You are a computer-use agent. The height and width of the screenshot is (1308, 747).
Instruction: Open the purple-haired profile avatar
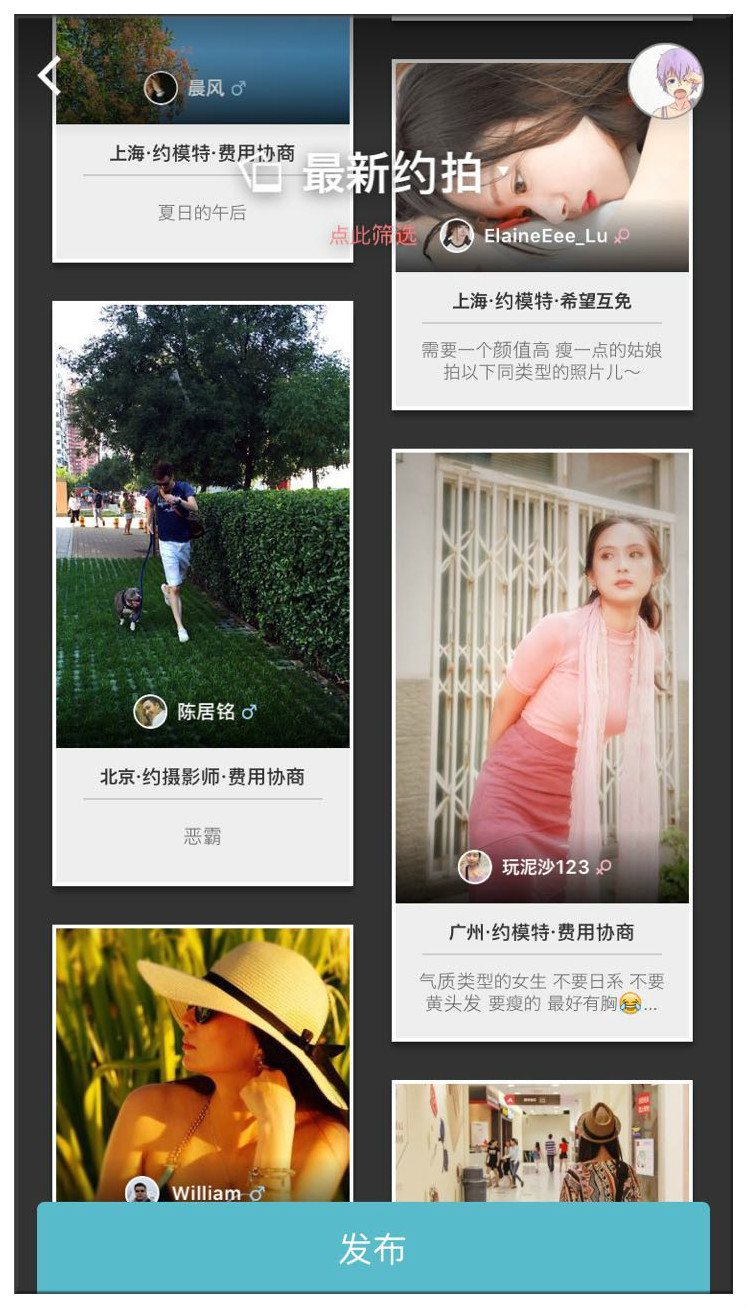pos(665,82)
